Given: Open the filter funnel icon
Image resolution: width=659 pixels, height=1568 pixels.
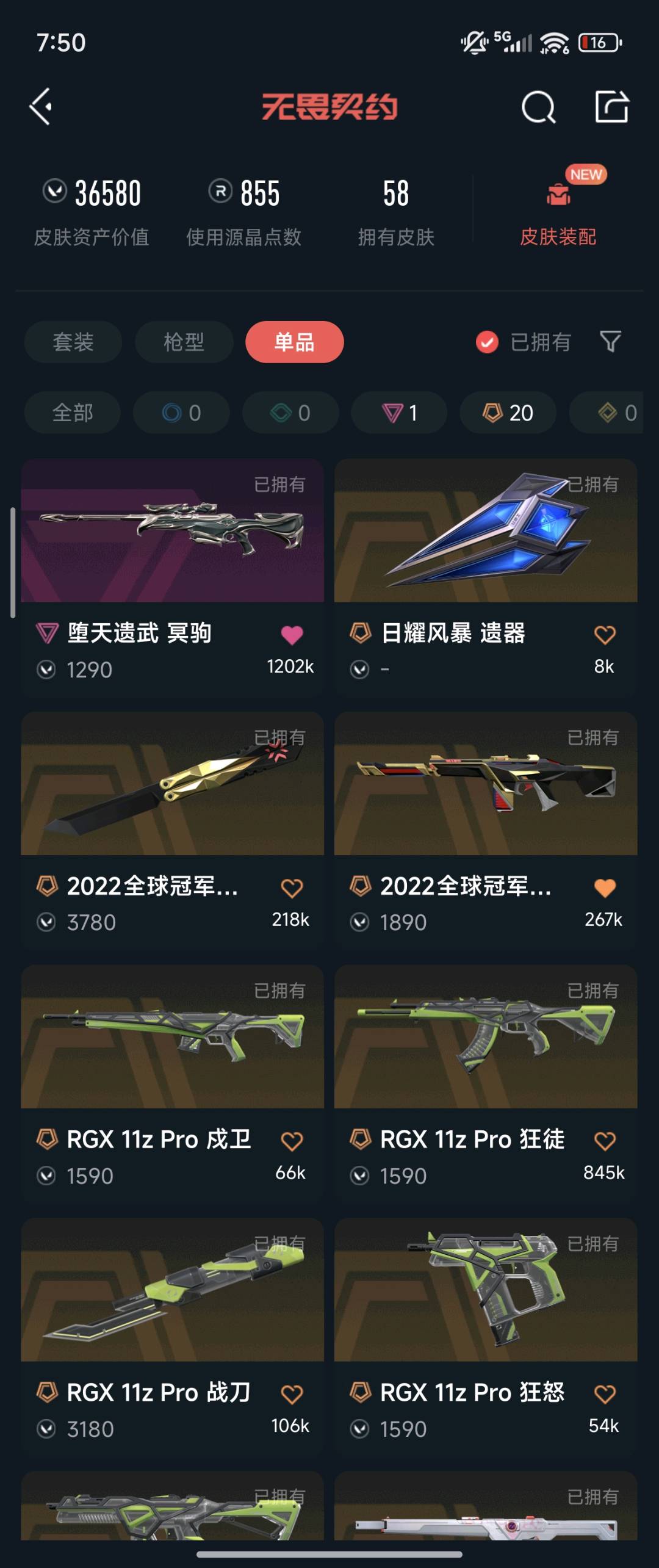Looking at the screenshot, I should click(610, 342).
